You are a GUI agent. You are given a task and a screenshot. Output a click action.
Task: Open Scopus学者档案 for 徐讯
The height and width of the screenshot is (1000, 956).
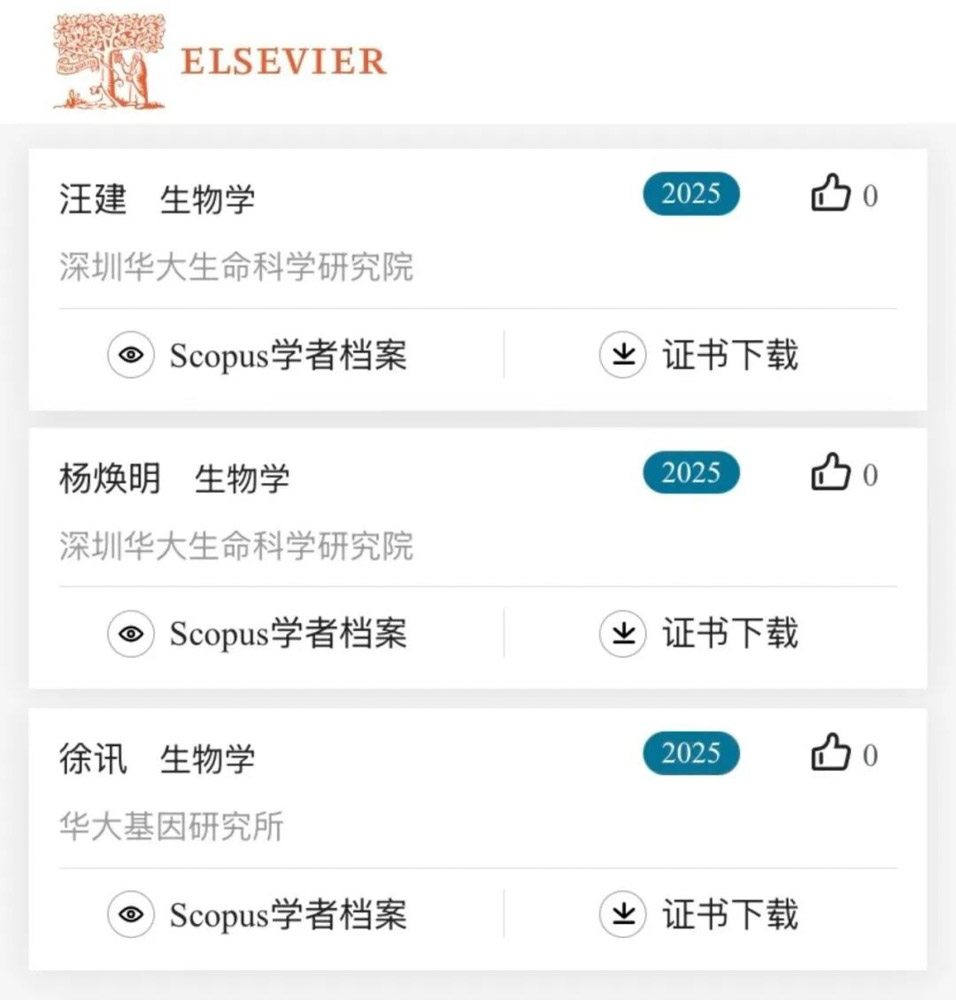point(258,914)
